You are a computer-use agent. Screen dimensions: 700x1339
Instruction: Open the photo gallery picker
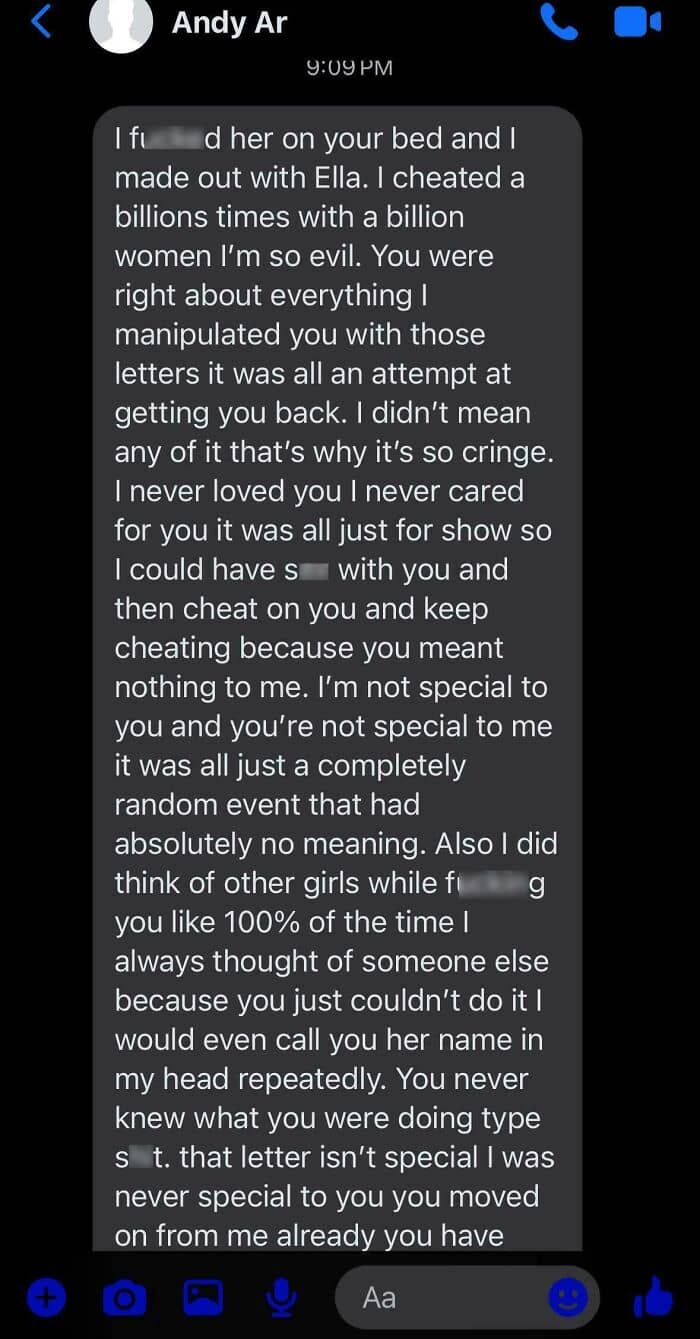[x=203, y=1298]
